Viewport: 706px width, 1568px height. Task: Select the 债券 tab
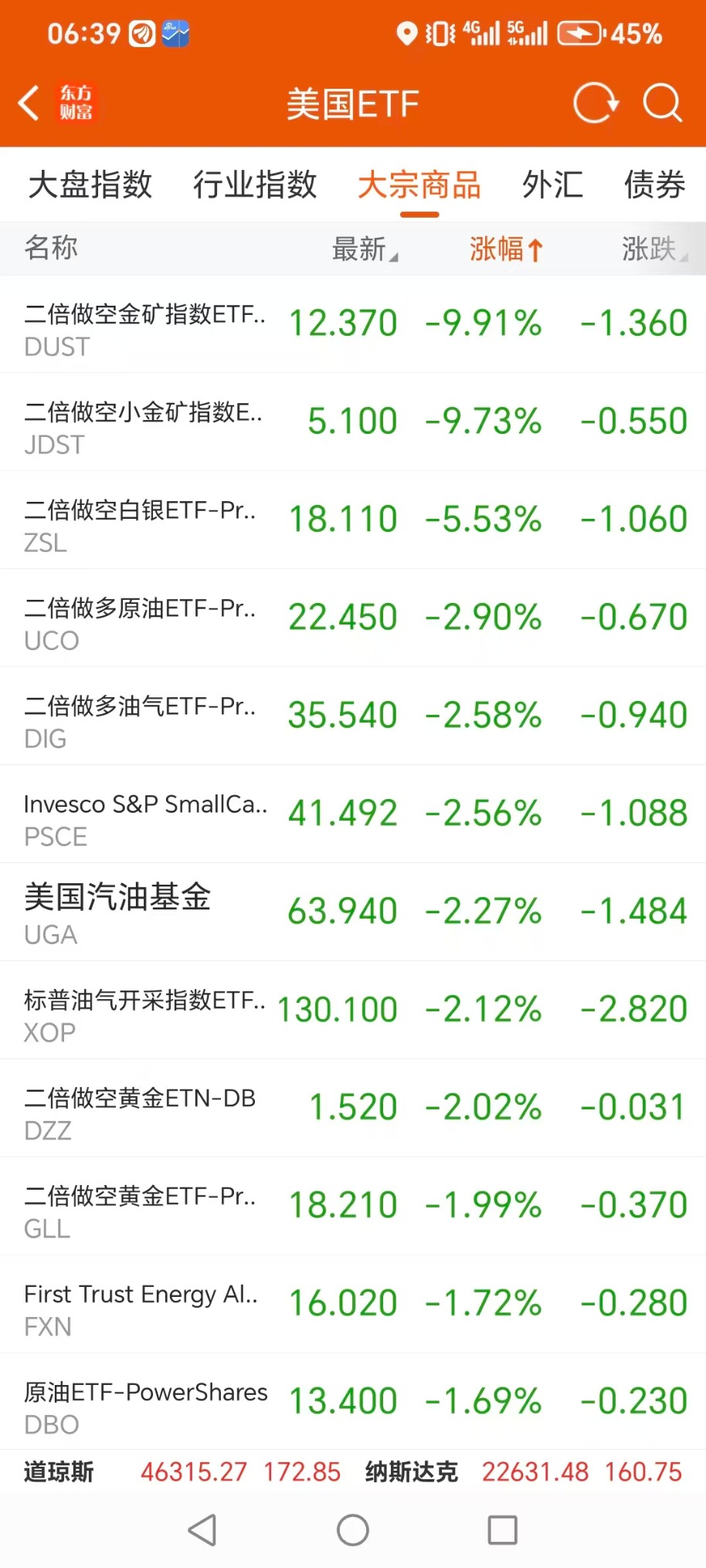pyautogui.click(x=654, y=185)
